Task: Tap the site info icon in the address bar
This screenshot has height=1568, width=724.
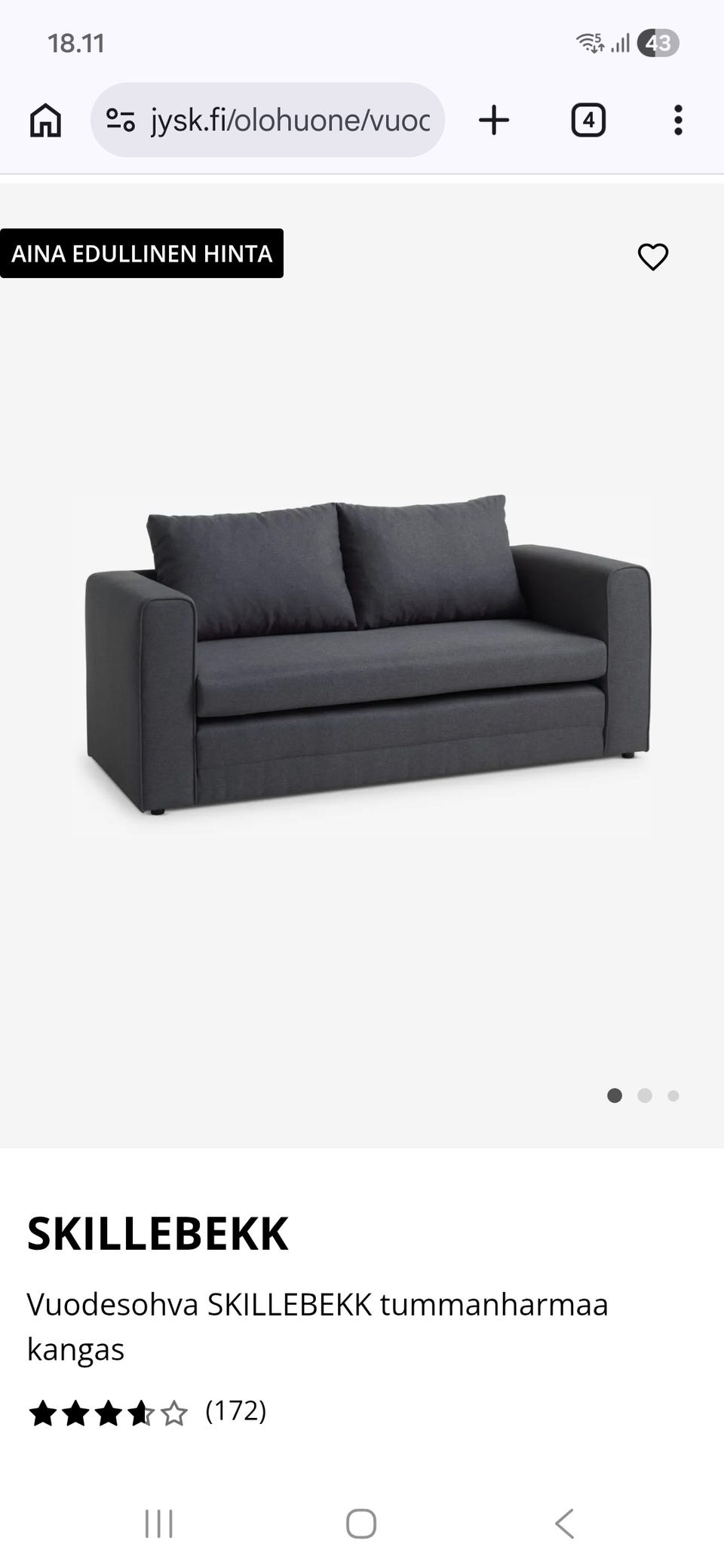Action: click(x=121, y=120)
